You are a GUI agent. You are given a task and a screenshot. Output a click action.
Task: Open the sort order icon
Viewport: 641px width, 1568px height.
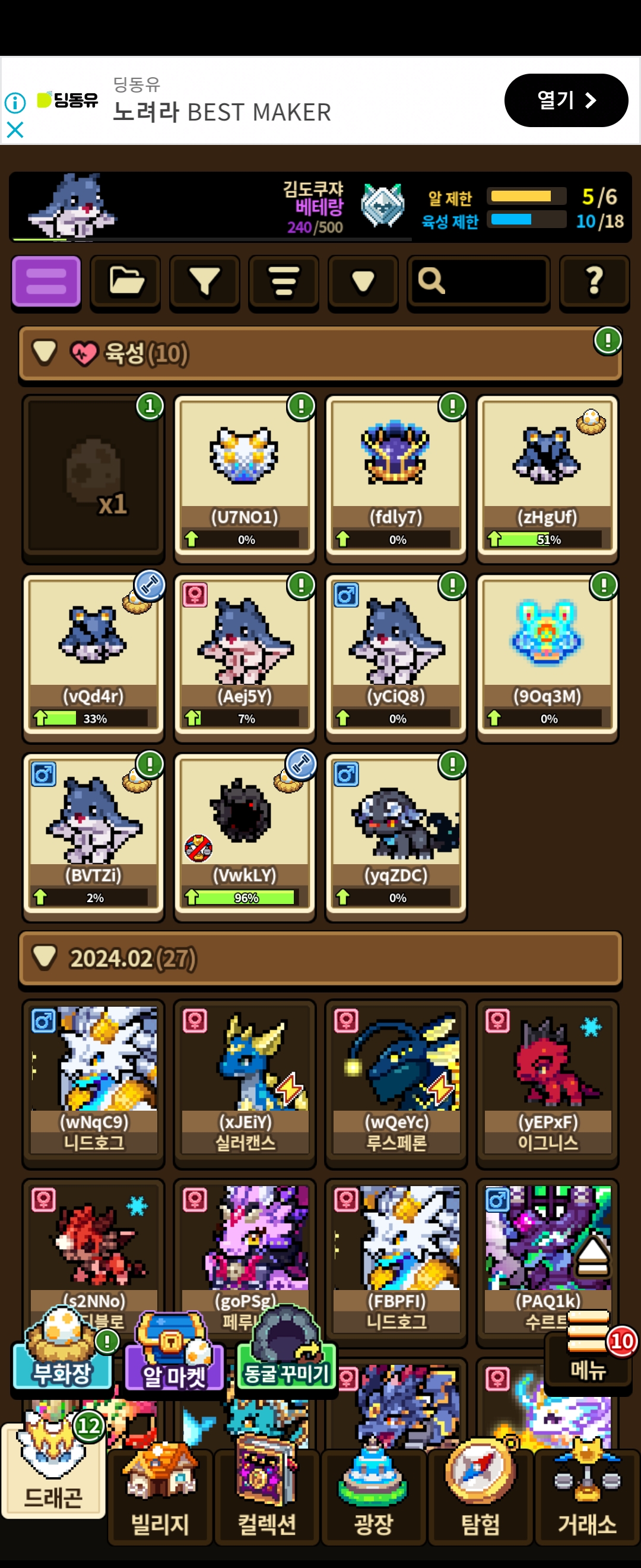pos(283,281)
